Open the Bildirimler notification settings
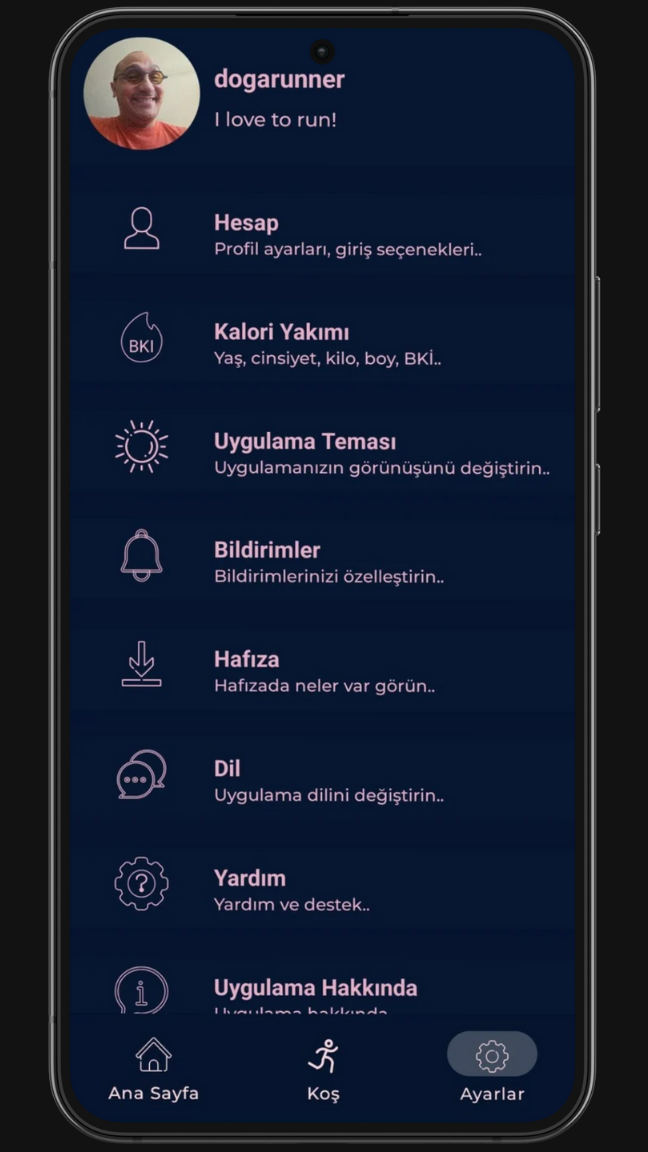The width and height of the screenshot is (648, 1152). pos(320,562)
